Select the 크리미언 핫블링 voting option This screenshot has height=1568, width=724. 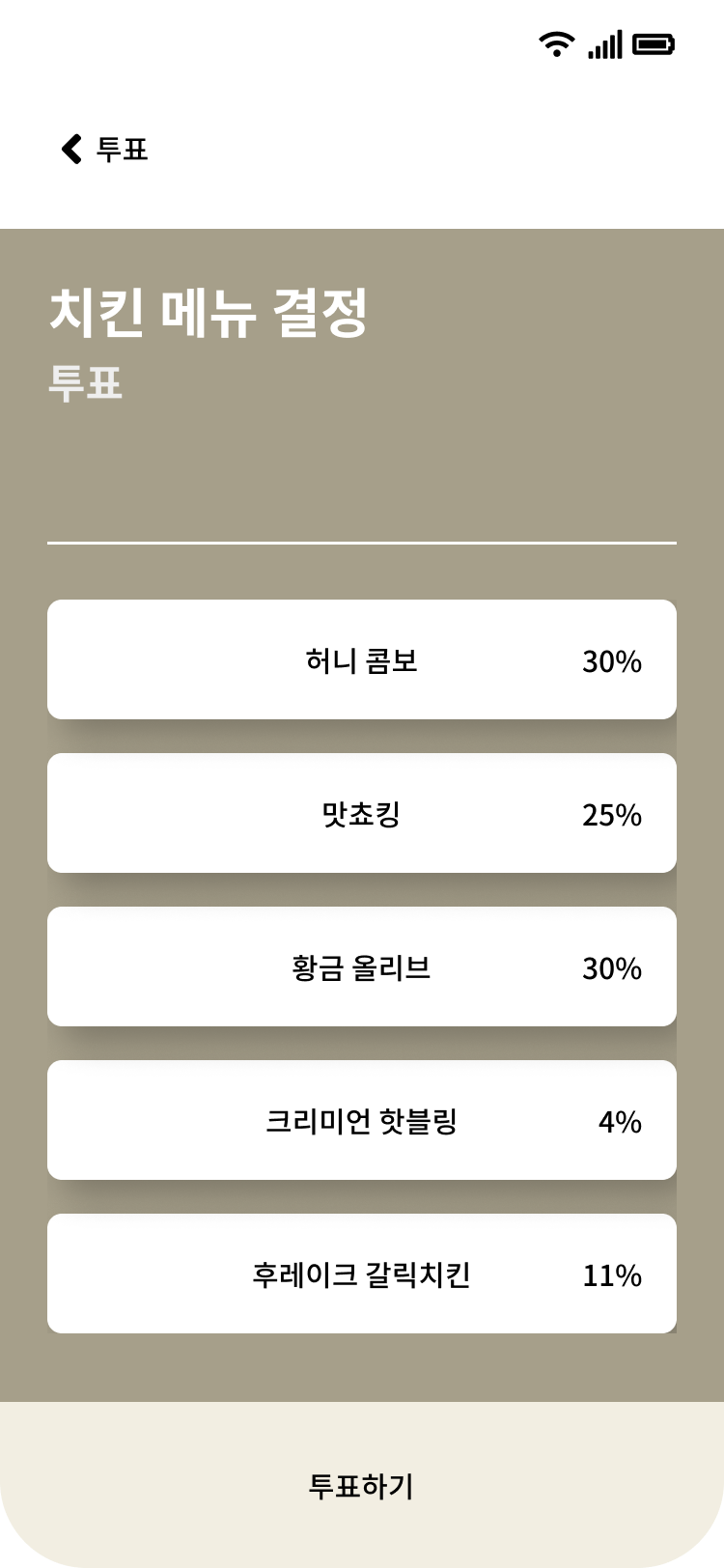pos(362,1119)
